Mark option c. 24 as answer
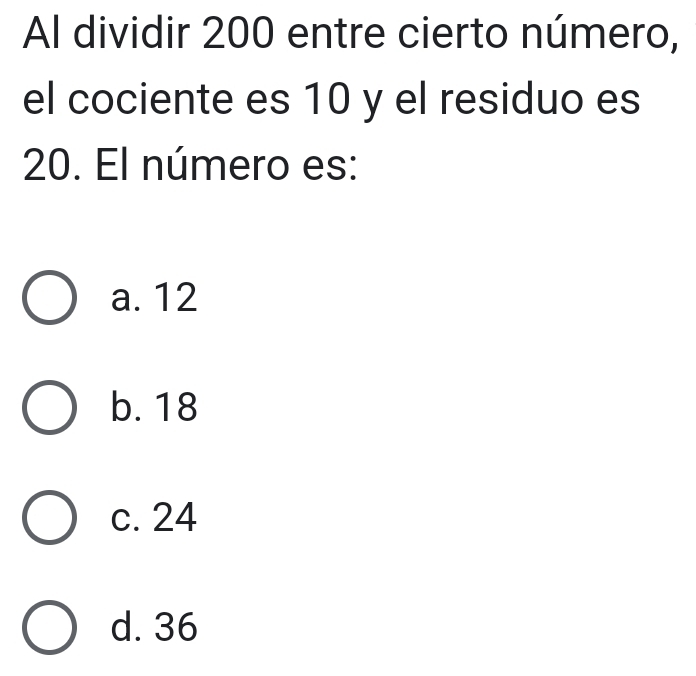696x676 pixels. click(x=49, y=519)
